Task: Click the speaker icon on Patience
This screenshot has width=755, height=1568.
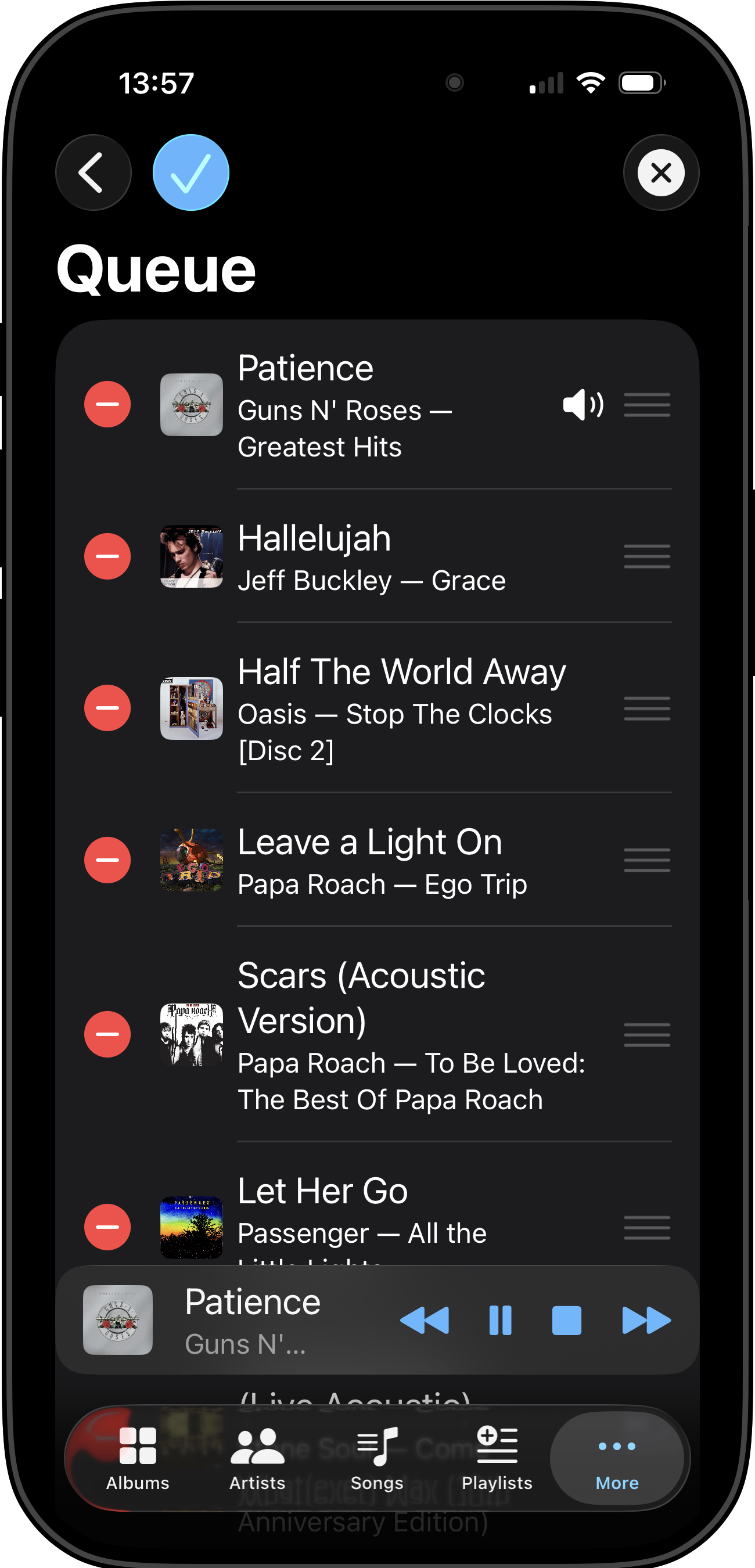Action: tap(582, 405)
